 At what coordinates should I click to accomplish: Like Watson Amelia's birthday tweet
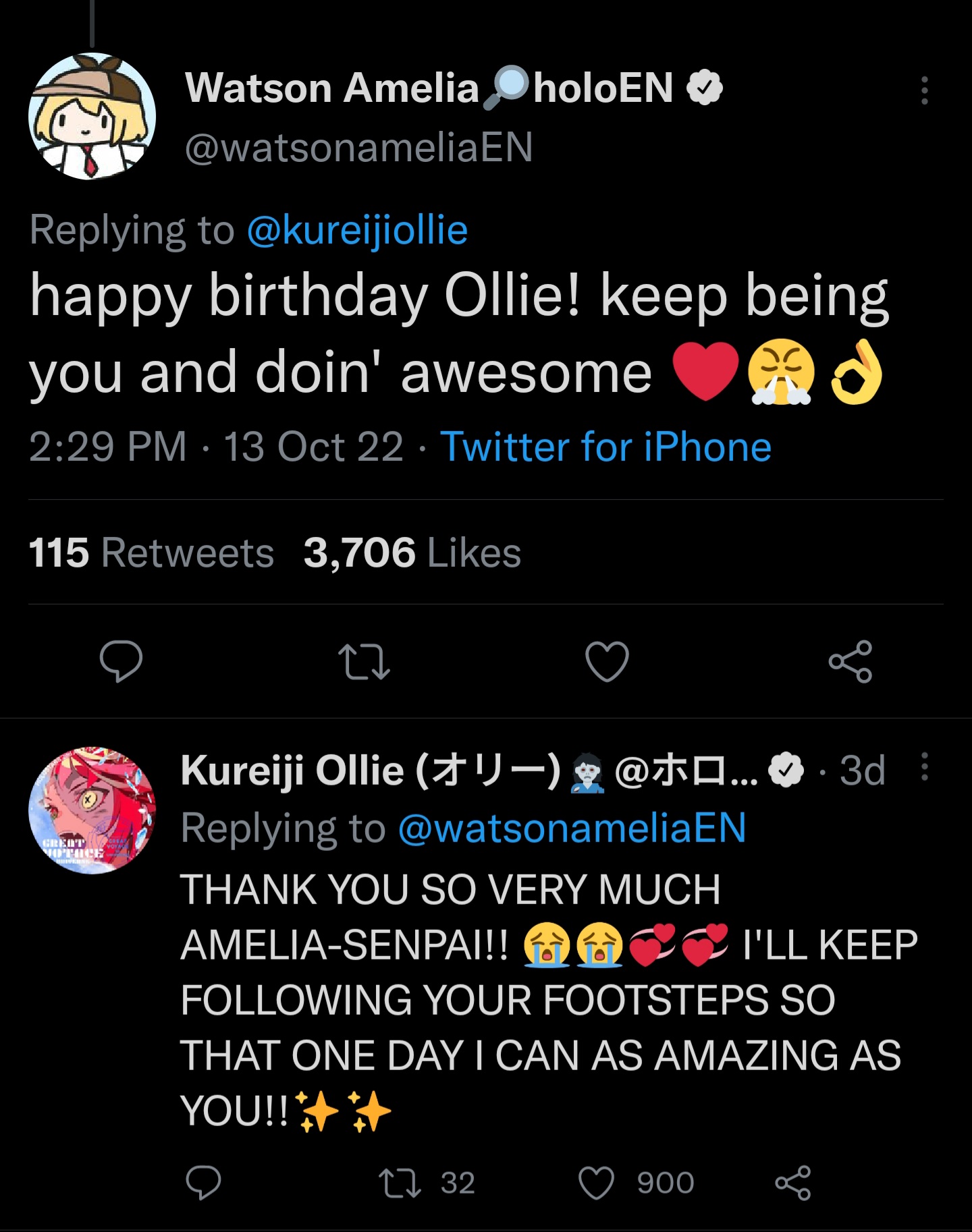[607, 661]
